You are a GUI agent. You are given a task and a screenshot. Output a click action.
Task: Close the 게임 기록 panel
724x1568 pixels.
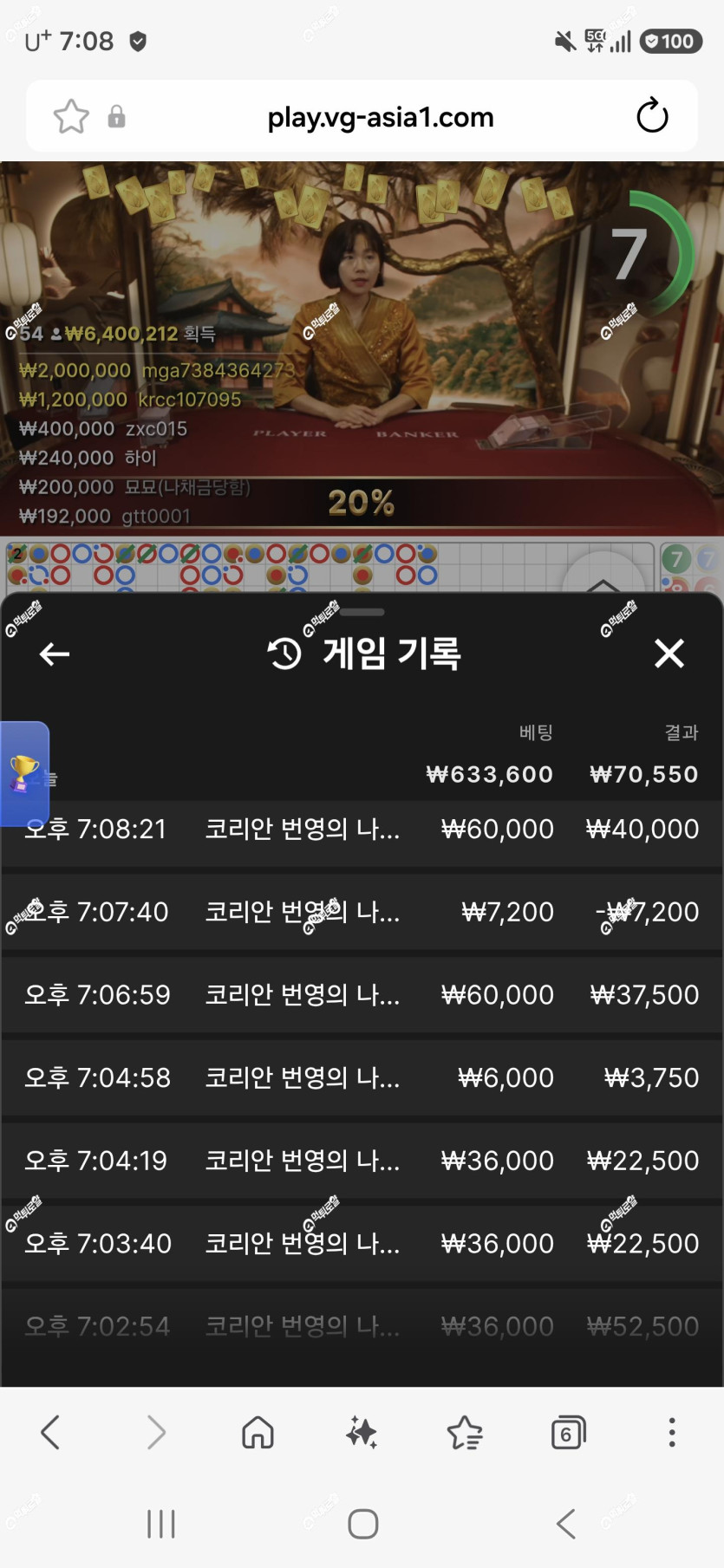coord(669,654)
